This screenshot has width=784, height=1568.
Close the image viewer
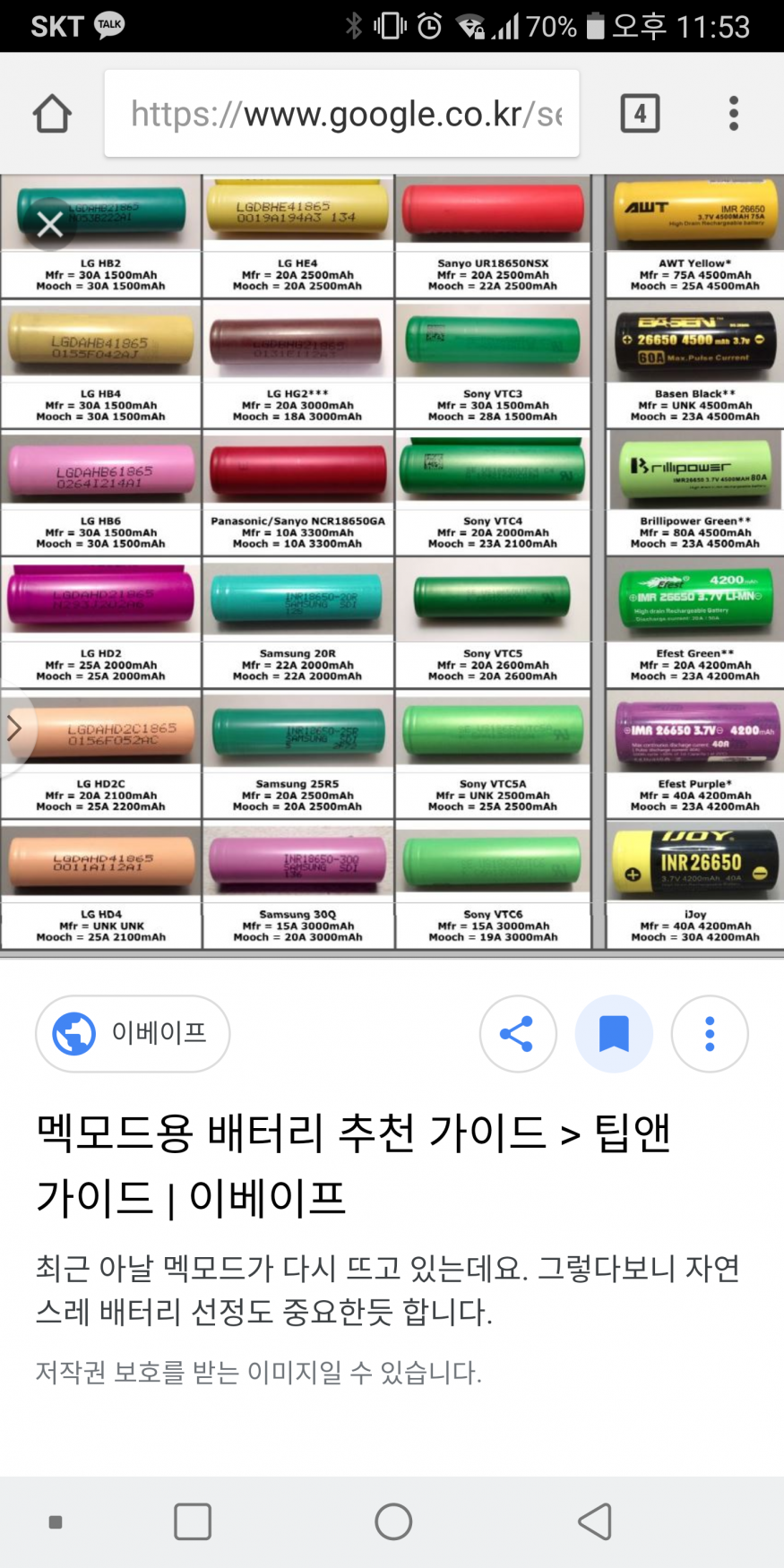coord(50,224)
